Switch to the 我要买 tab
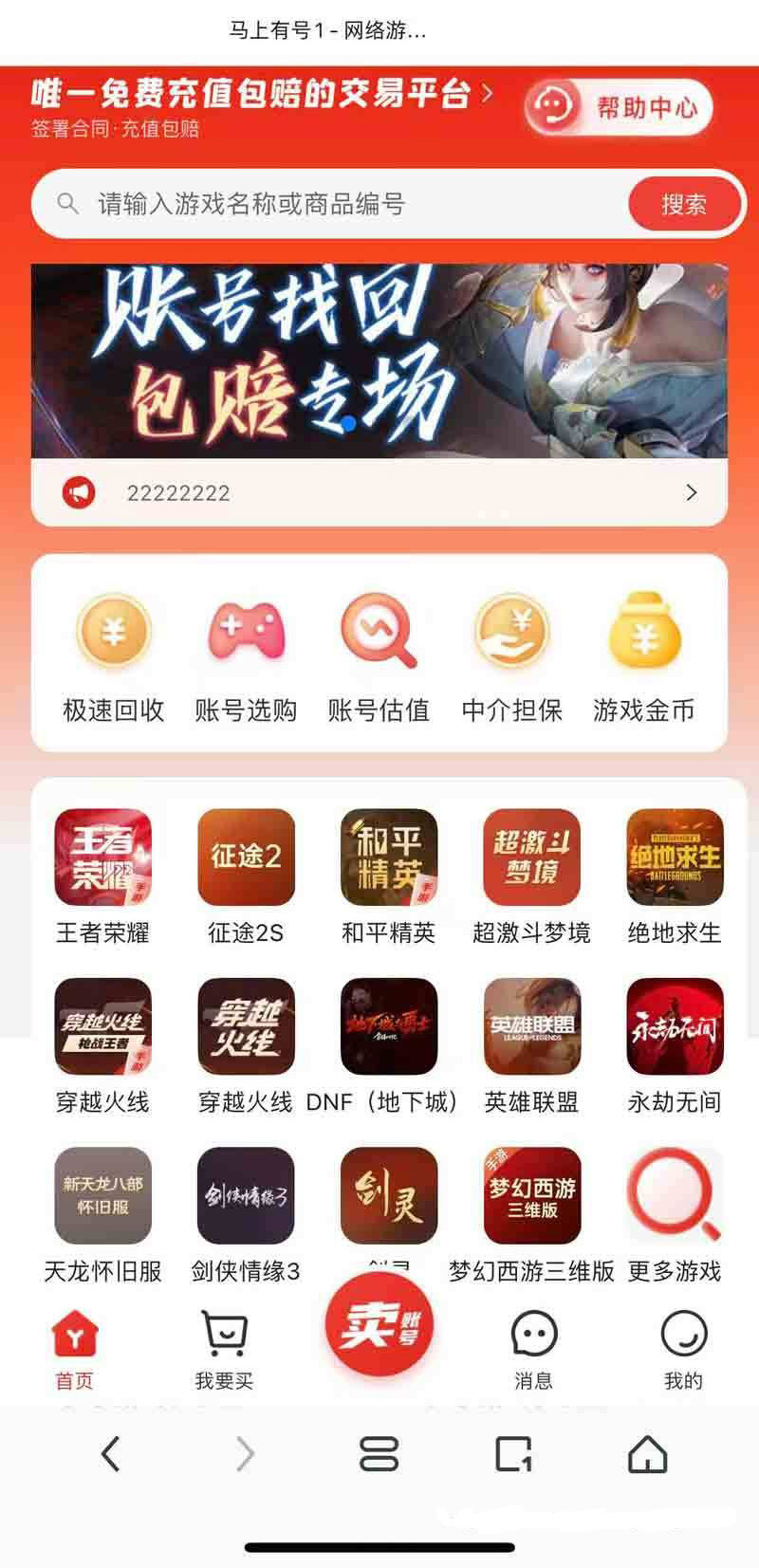The width and height of the screenshot is (759, 1568). 223,1346
